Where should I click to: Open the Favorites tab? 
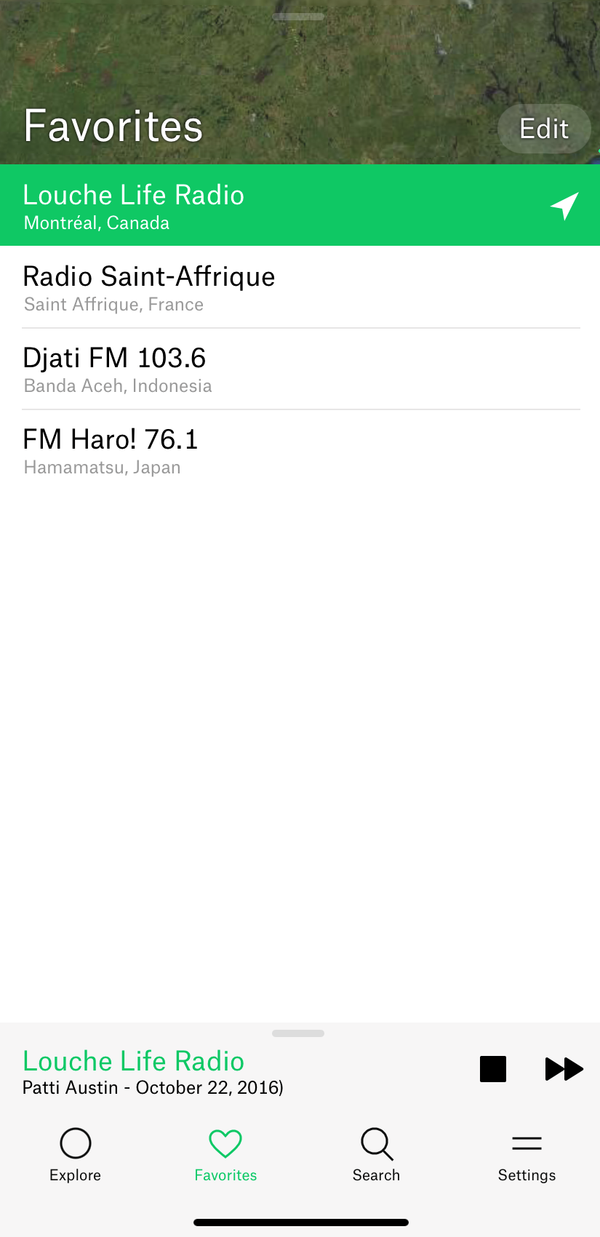(226, 1155)
